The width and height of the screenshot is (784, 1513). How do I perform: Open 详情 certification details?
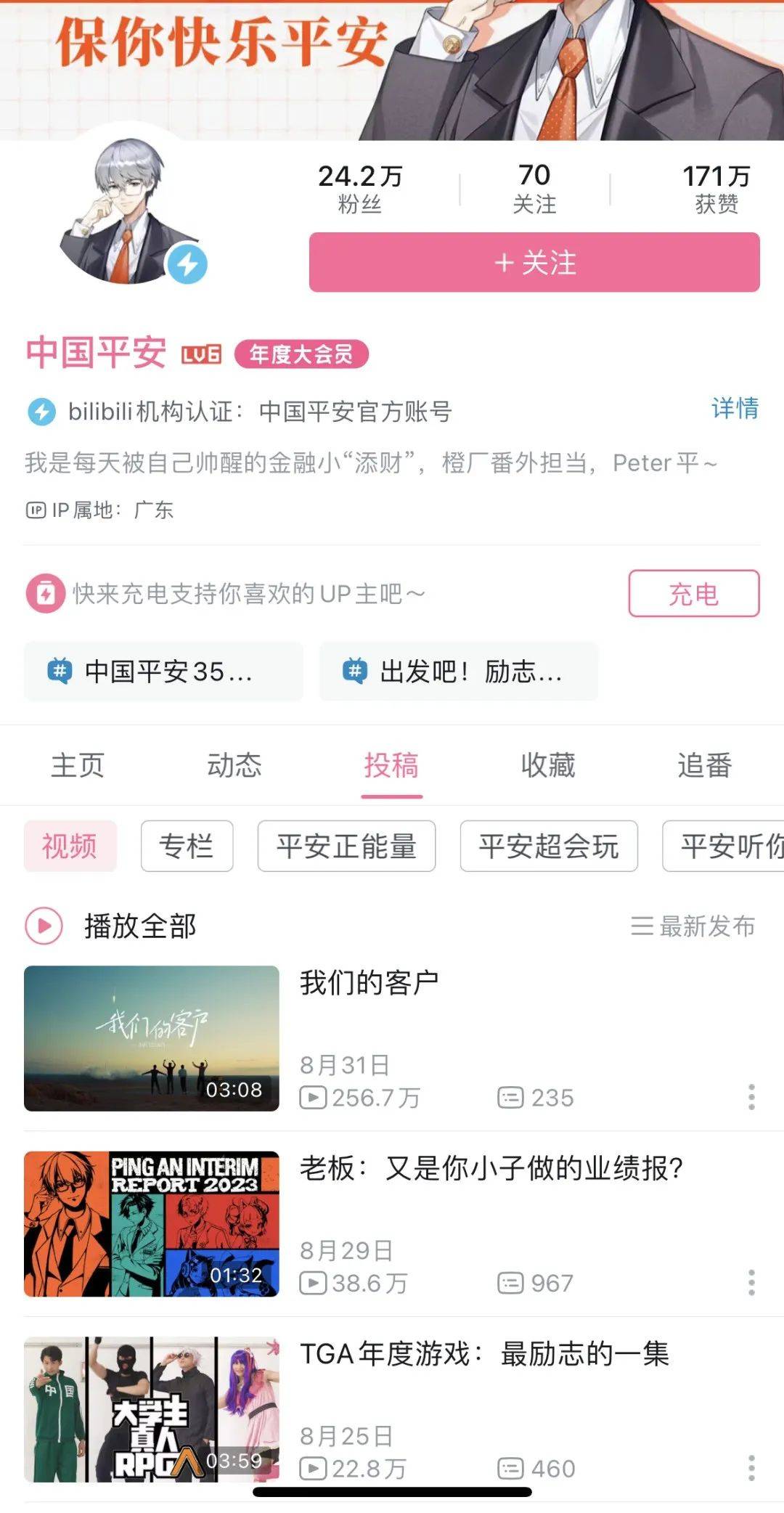735,409
